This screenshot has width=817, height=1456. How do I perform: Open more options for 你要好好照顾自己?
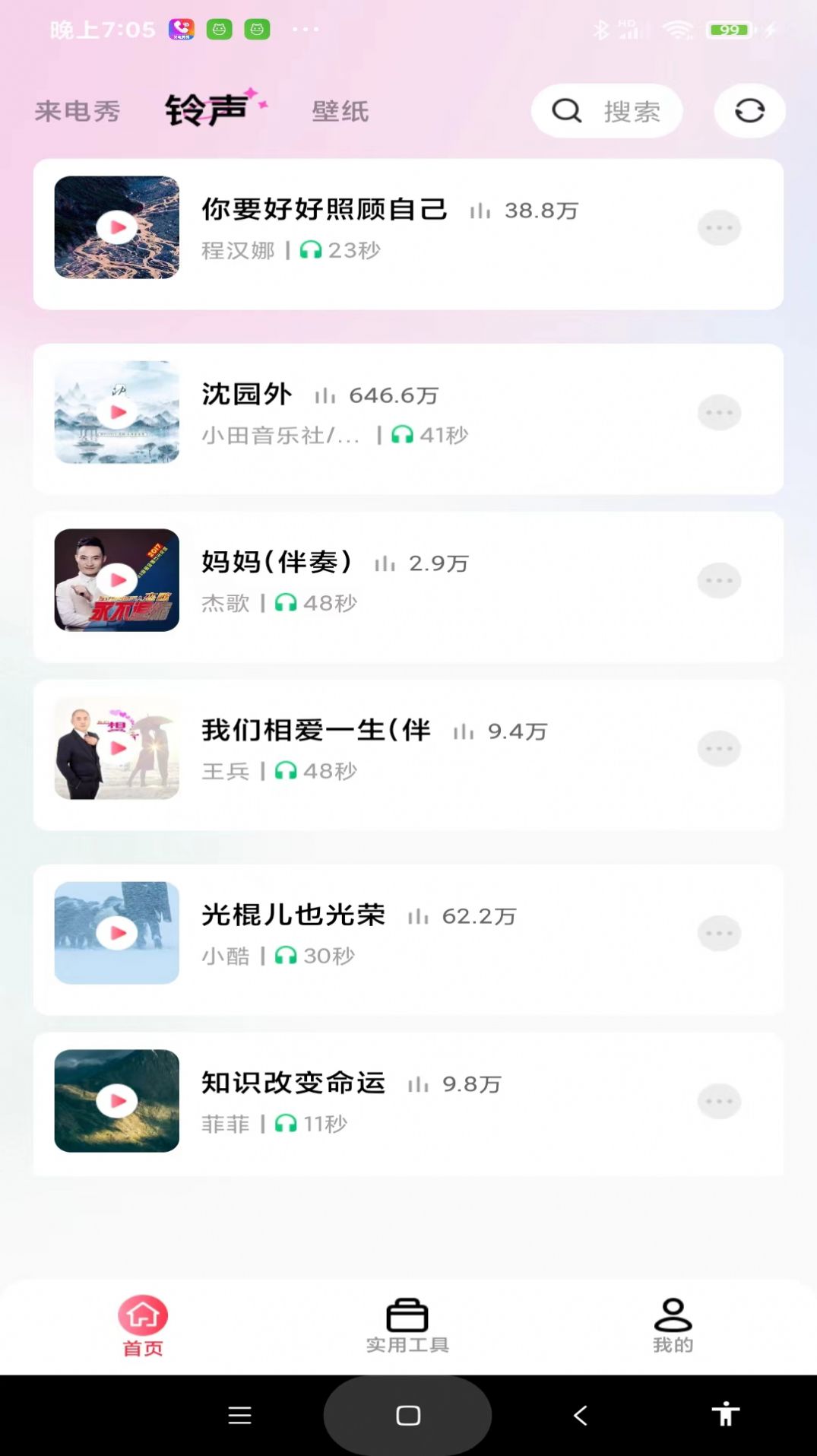(720, 227)
